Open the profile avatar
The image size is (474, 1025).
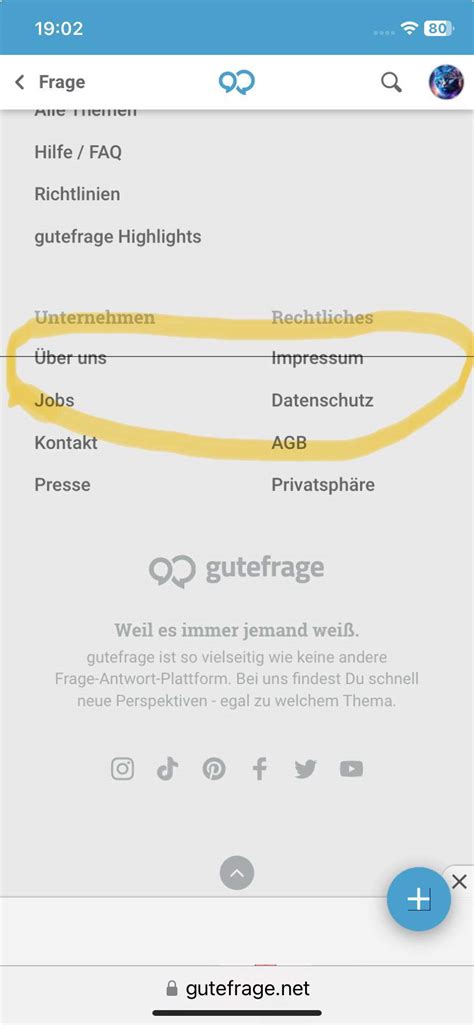446,82
